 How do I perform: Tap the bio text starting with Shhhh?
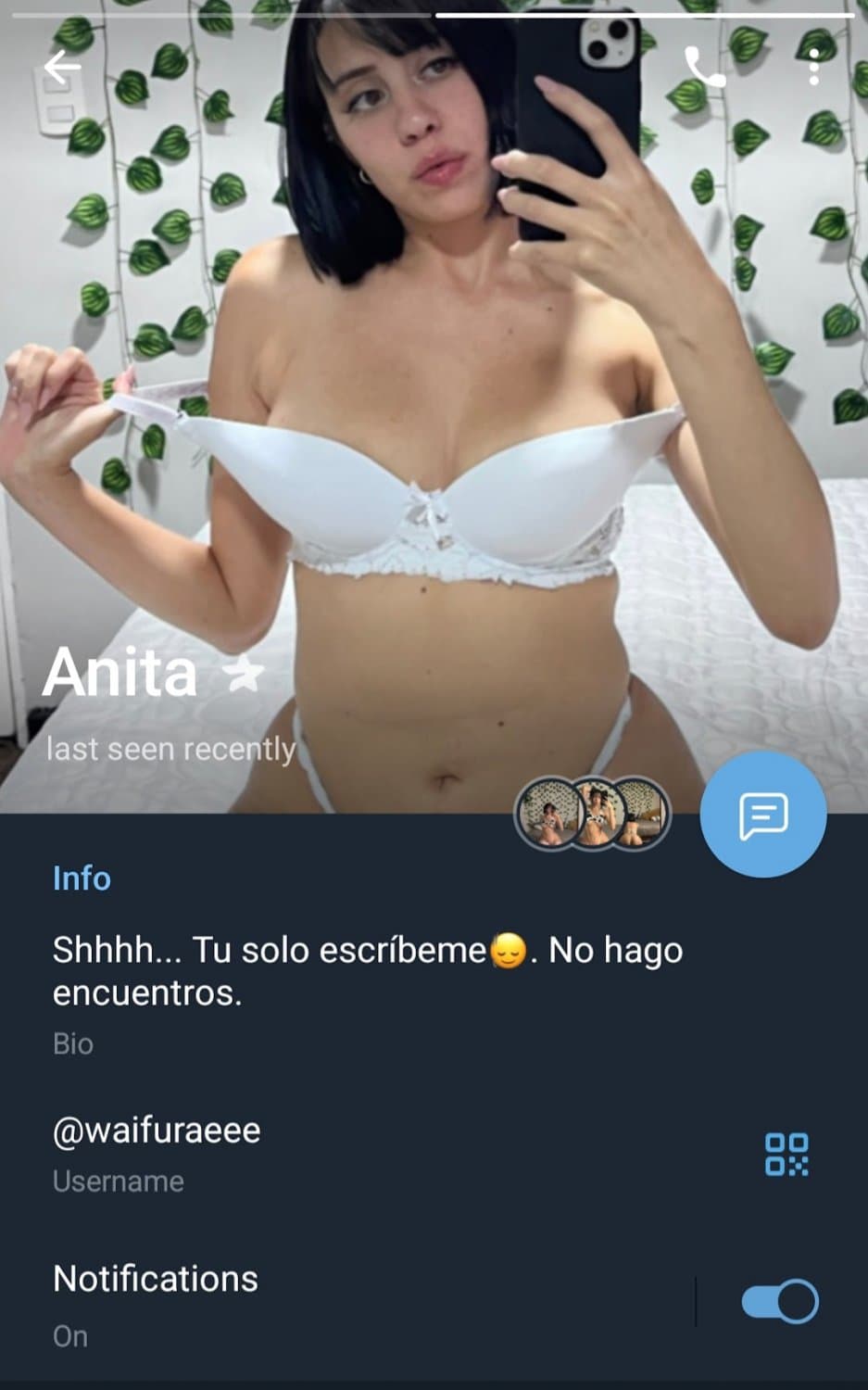coord(367,951)
